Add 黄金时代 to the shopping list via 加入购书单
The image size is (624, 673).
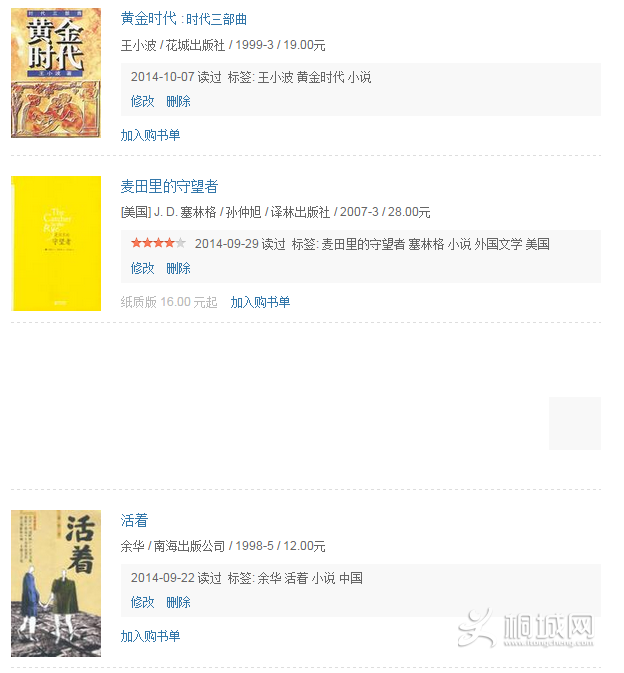click(150, 135)
